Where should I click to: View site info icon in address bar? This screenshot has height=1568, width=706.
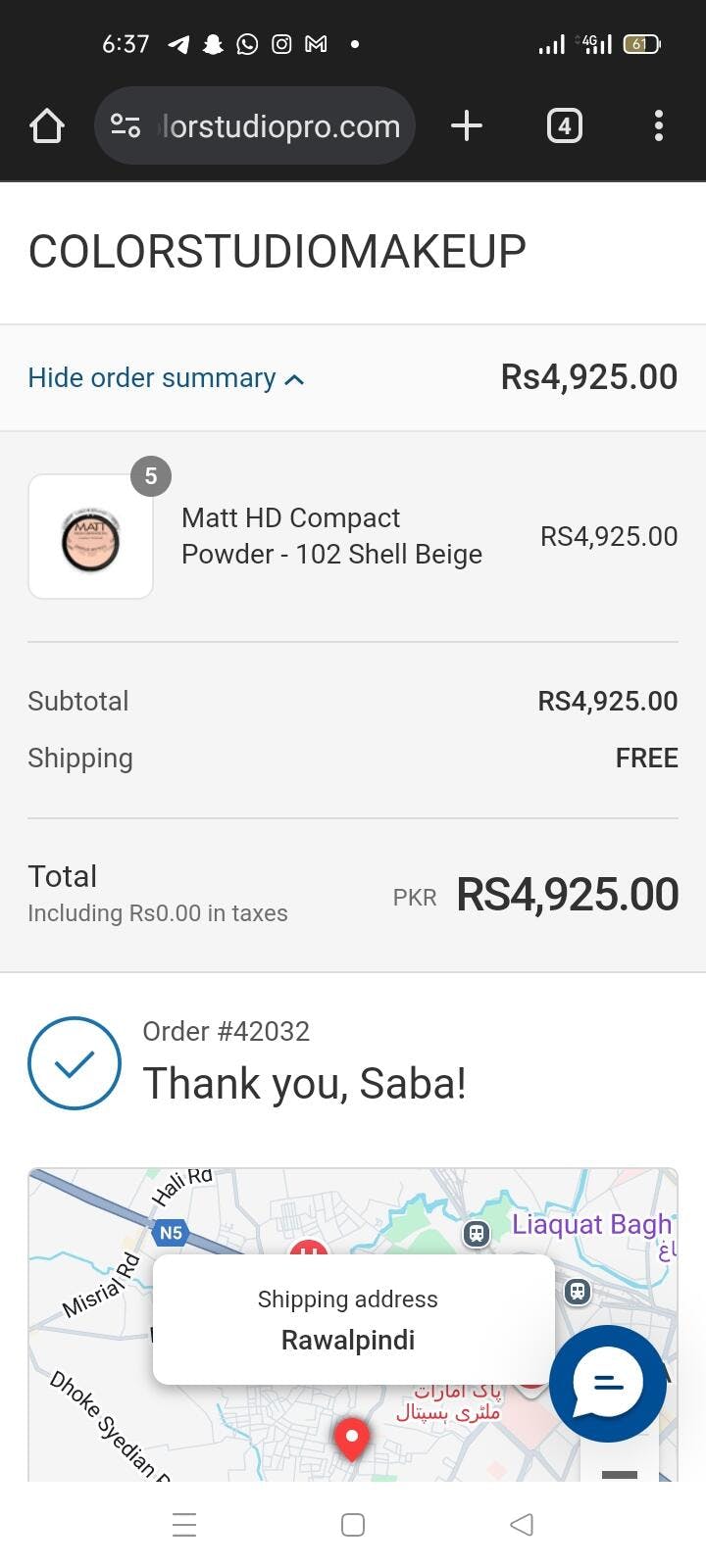126,126
